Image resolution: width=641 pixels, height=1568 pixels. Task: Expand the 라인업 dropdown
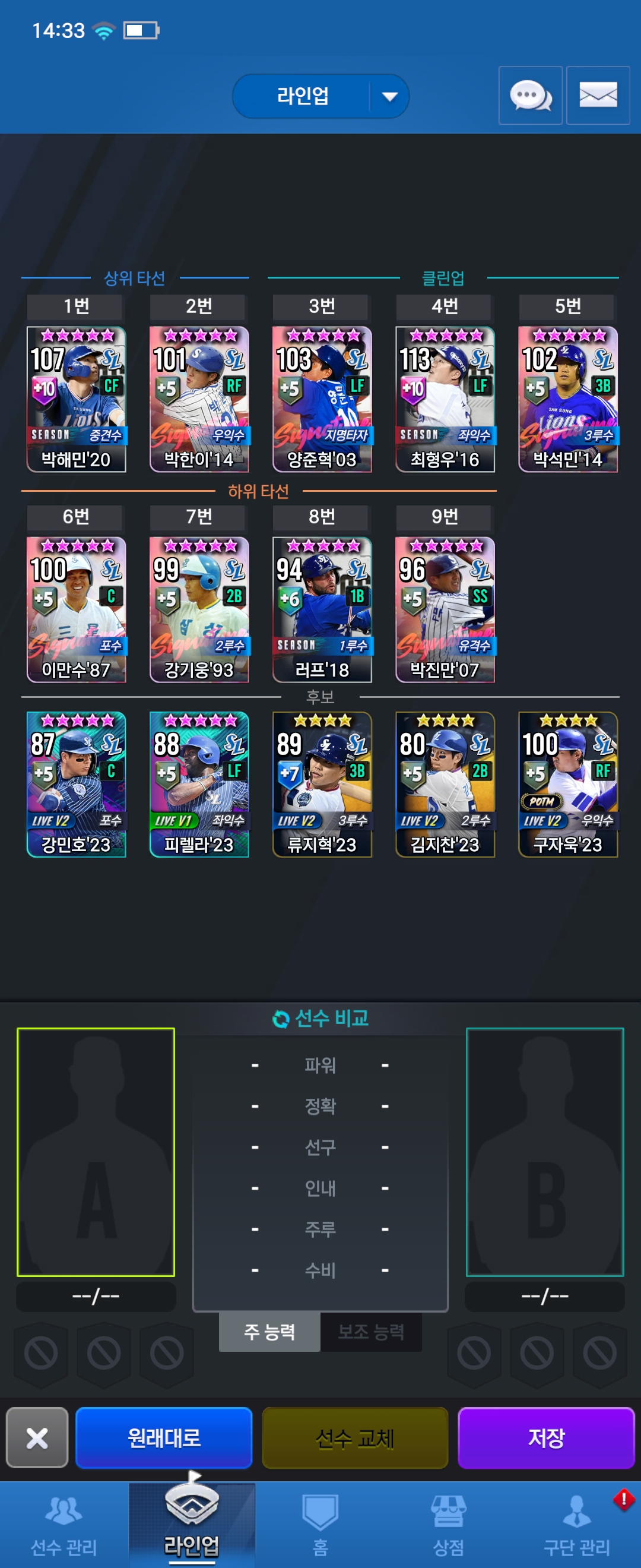pos(389,96)
